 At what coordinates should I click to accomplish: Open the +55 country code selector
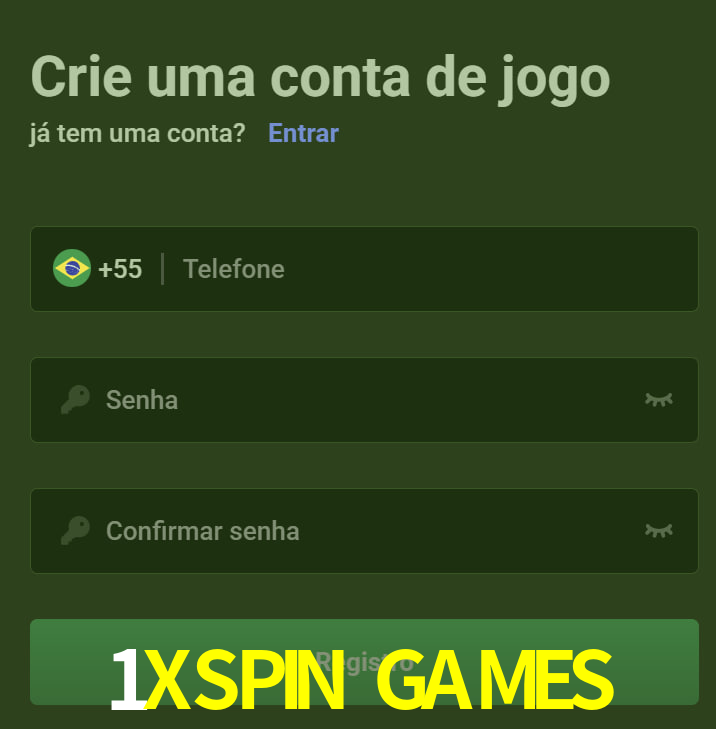point(98,269)
